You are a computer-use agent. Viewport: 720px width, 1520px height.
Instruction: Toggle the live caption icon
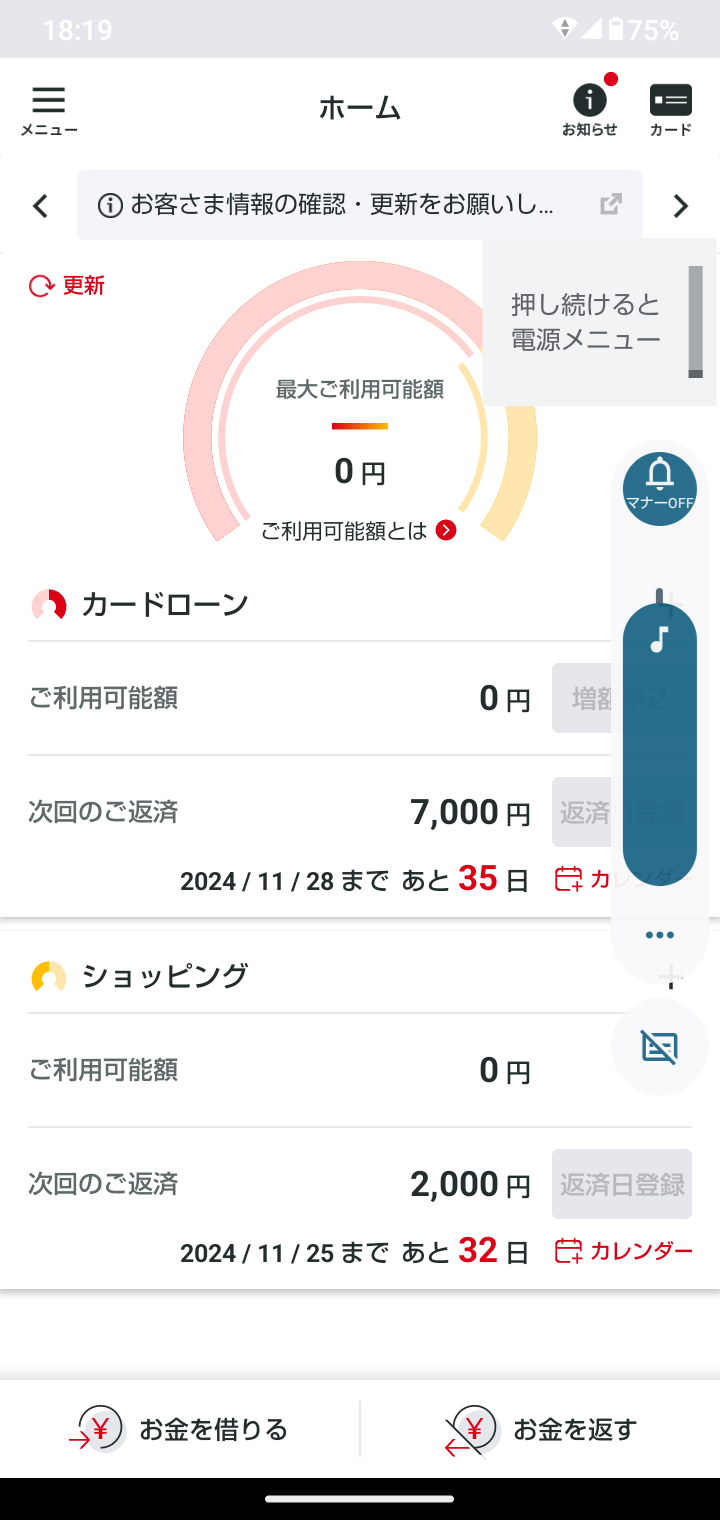(x=660, y=1047)
